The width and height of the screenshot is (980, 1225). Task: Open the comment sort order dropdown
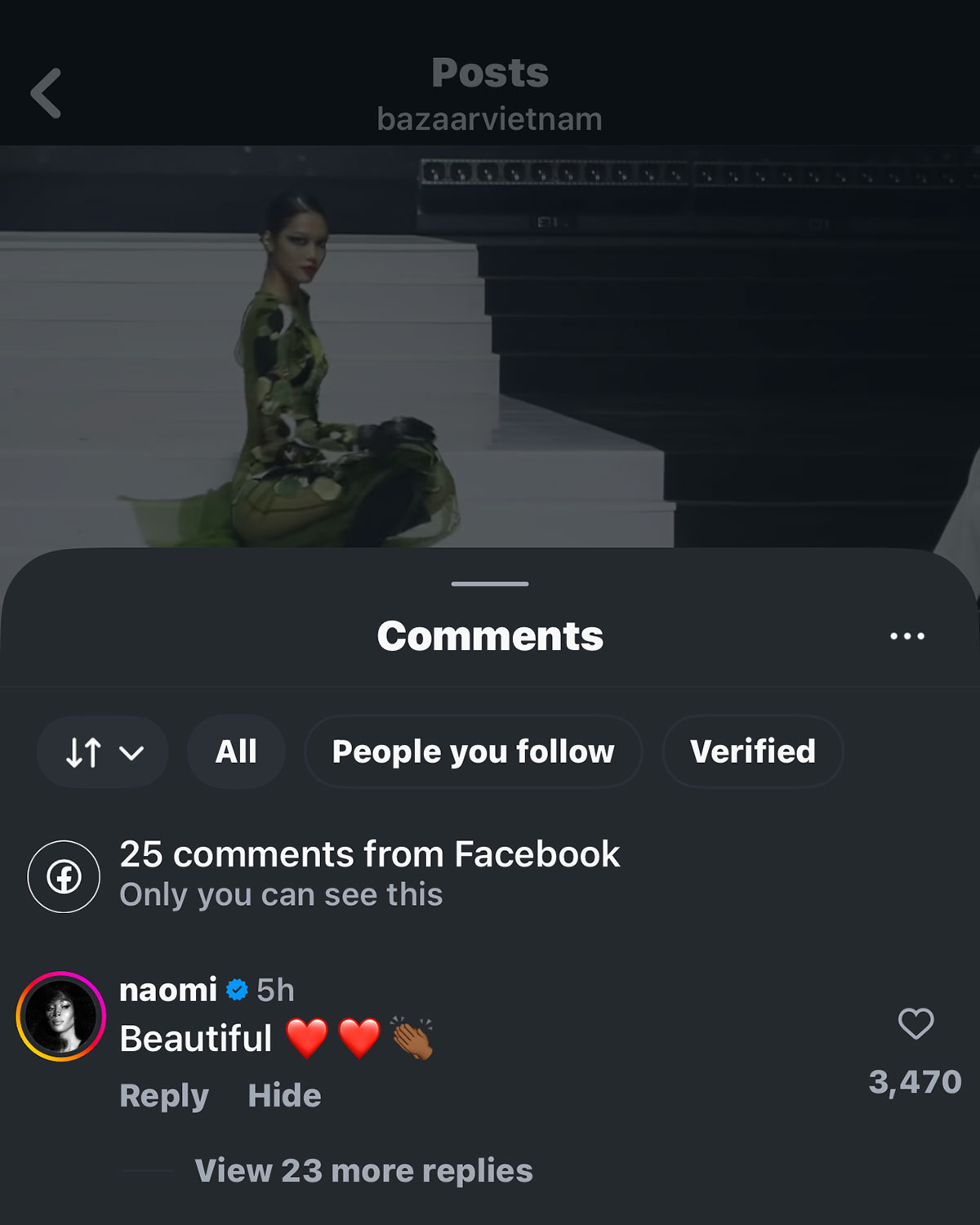tap(103, 751)
